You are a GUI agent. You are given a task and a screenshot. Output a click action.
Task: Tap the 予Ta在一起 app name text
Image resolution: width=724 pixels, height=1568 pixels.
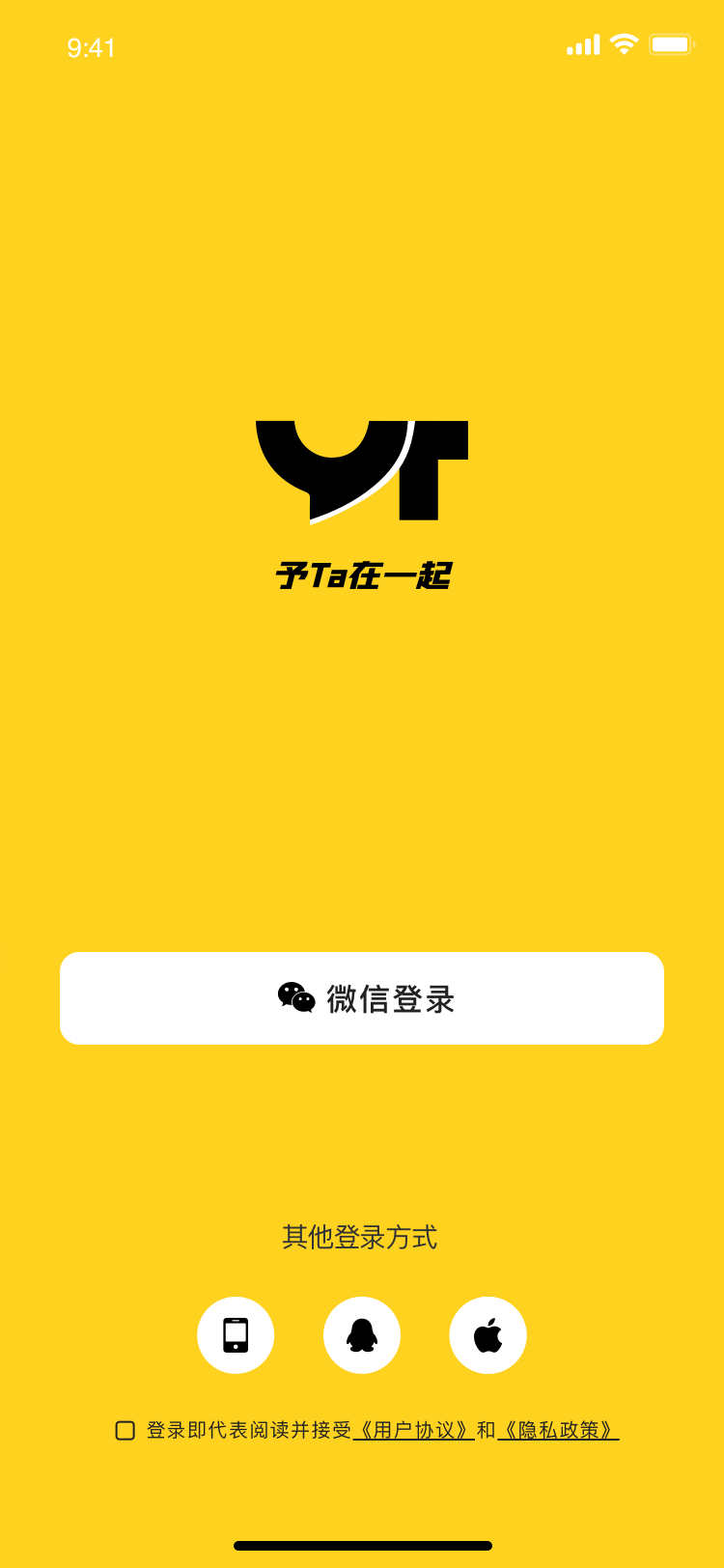362,574
